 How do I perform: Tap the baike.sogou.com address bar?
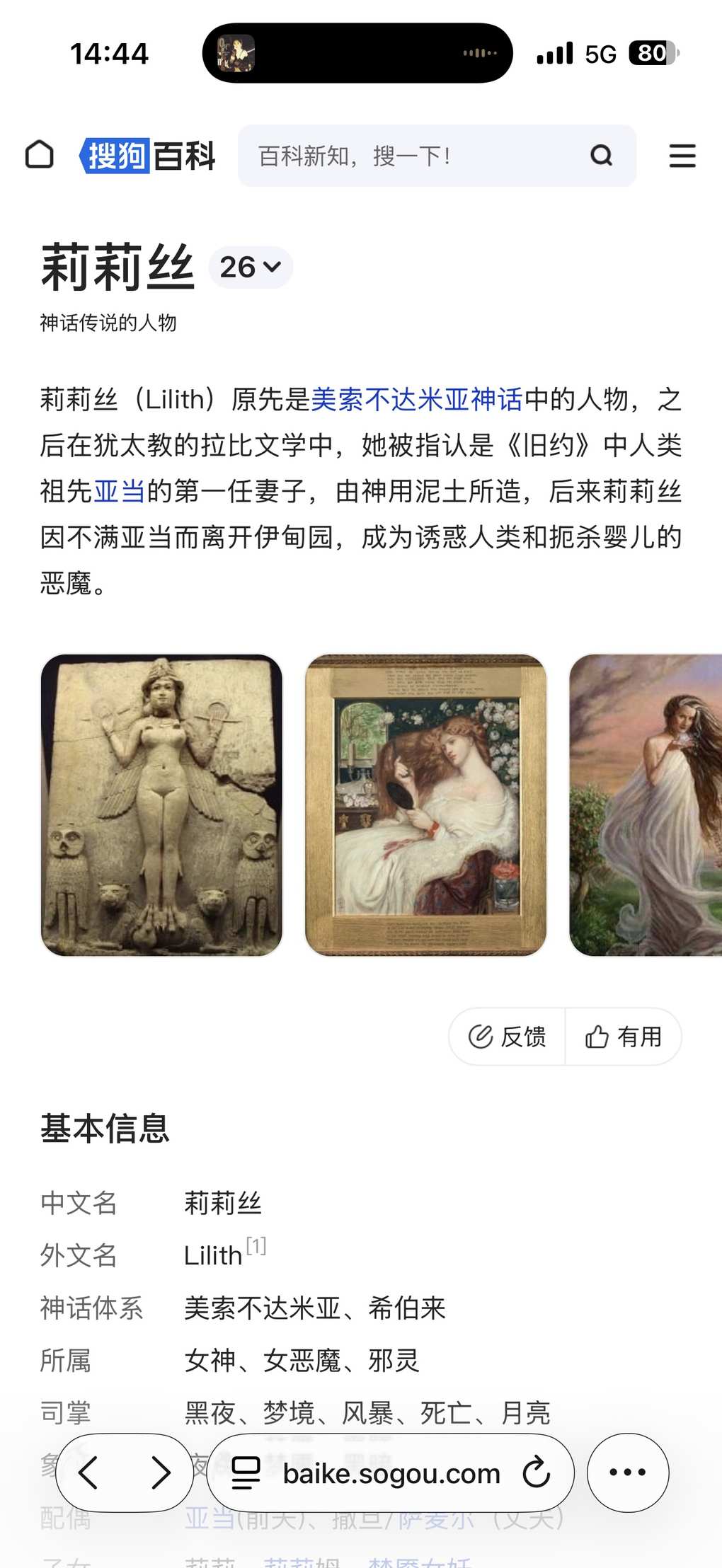[x=391, y=1473]
